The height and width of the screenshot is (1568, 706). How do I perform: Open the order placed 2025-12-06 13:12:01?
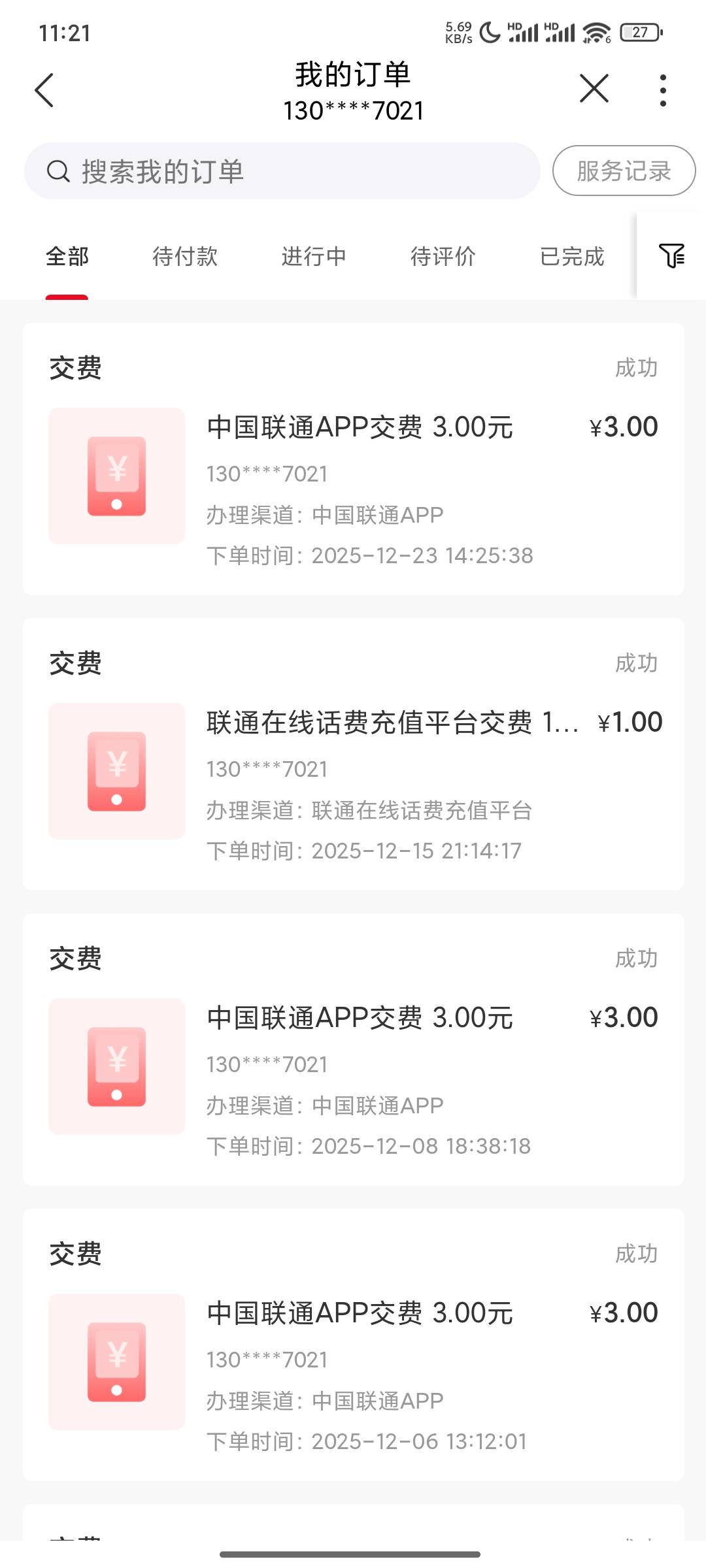(354, 1345)
